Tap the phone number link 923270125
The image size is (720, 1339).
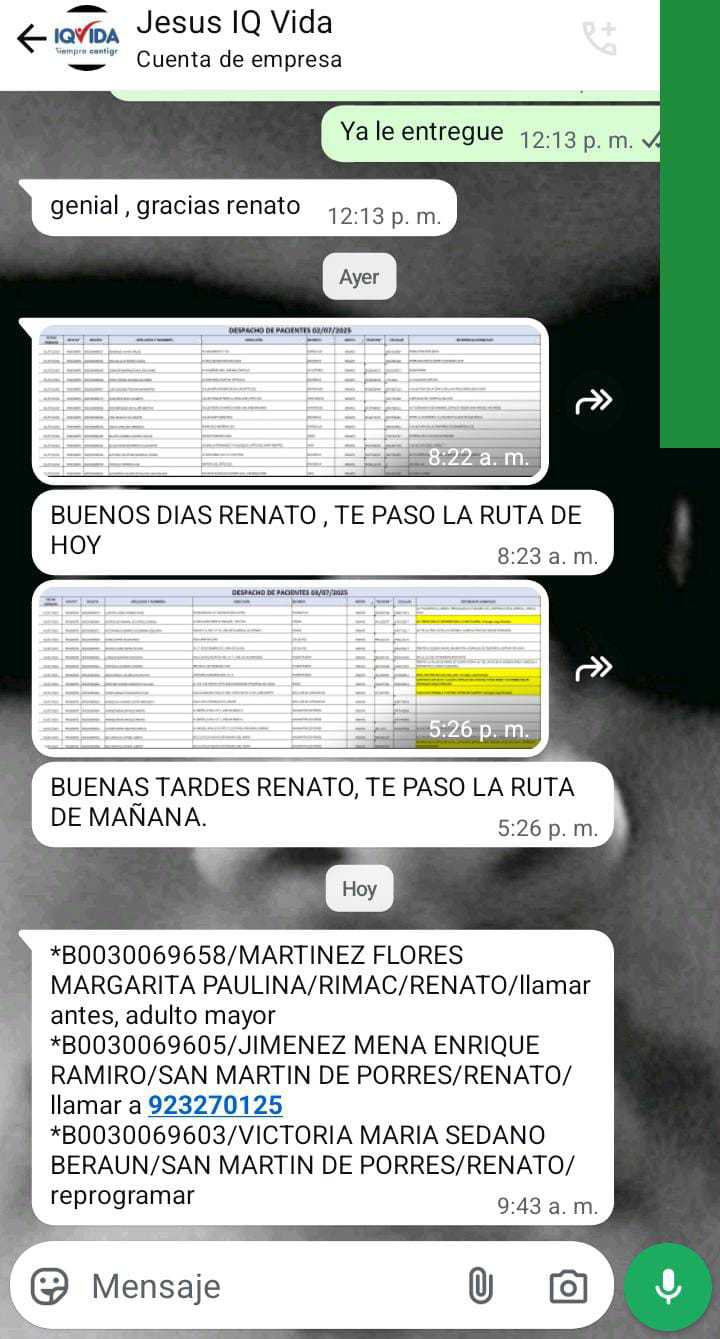pos(215,1105)
